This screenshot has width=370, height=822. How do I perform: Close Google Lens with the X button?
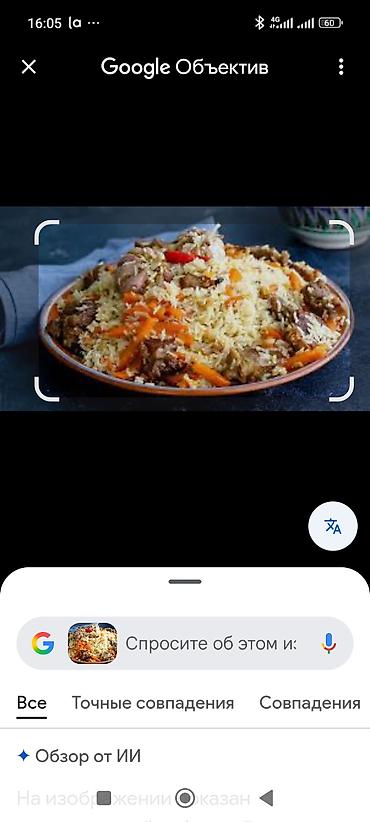[x=28, y=67]
